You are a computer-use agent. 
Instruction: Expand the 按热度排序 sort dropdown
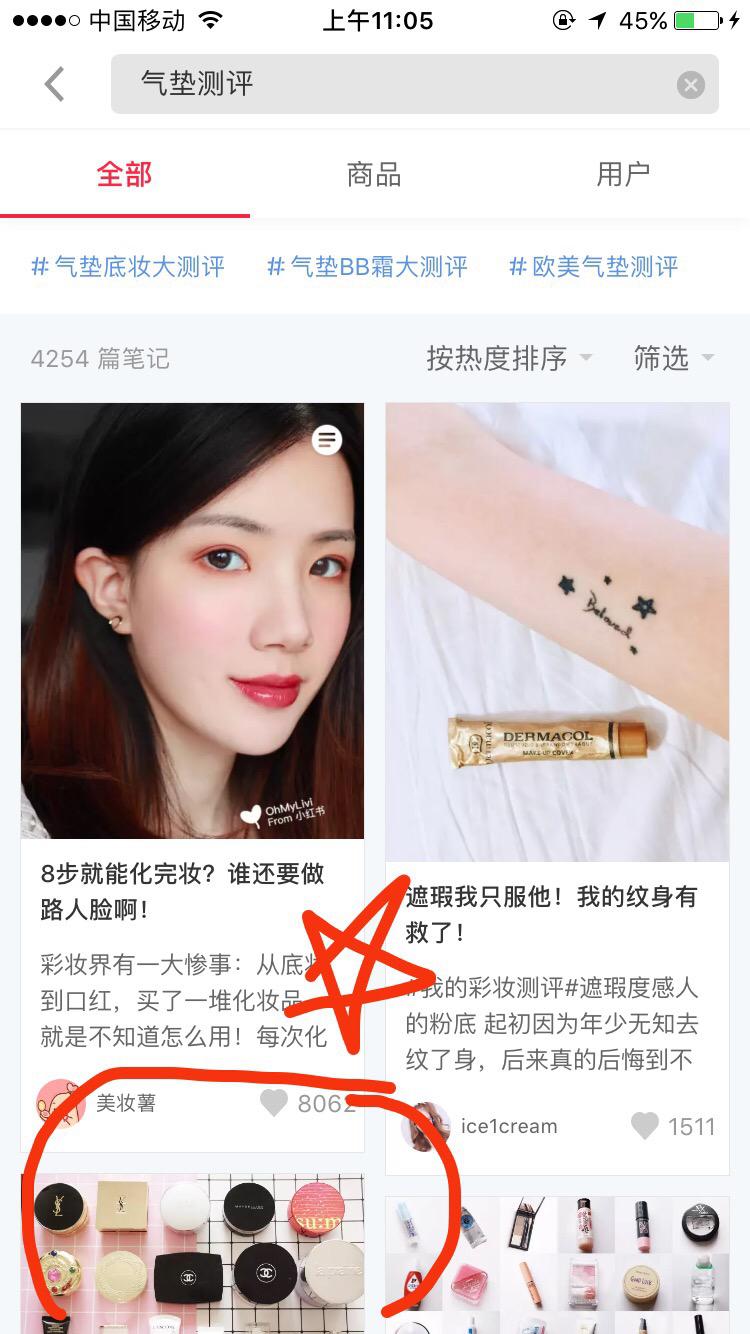click(x=509, y=358)
